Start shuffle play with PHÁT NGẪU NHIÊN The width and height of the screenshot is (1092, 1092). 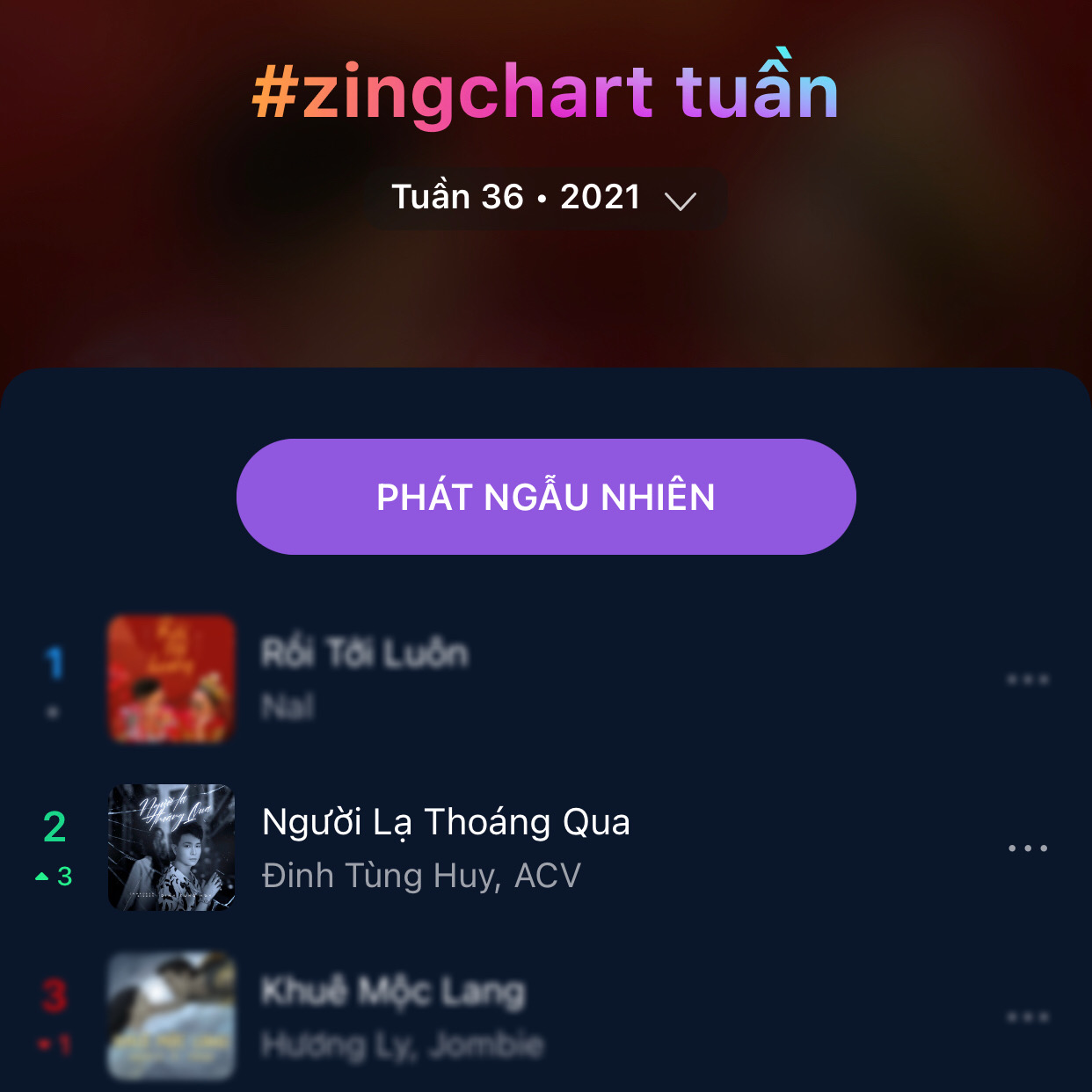(x=546, y=497)
